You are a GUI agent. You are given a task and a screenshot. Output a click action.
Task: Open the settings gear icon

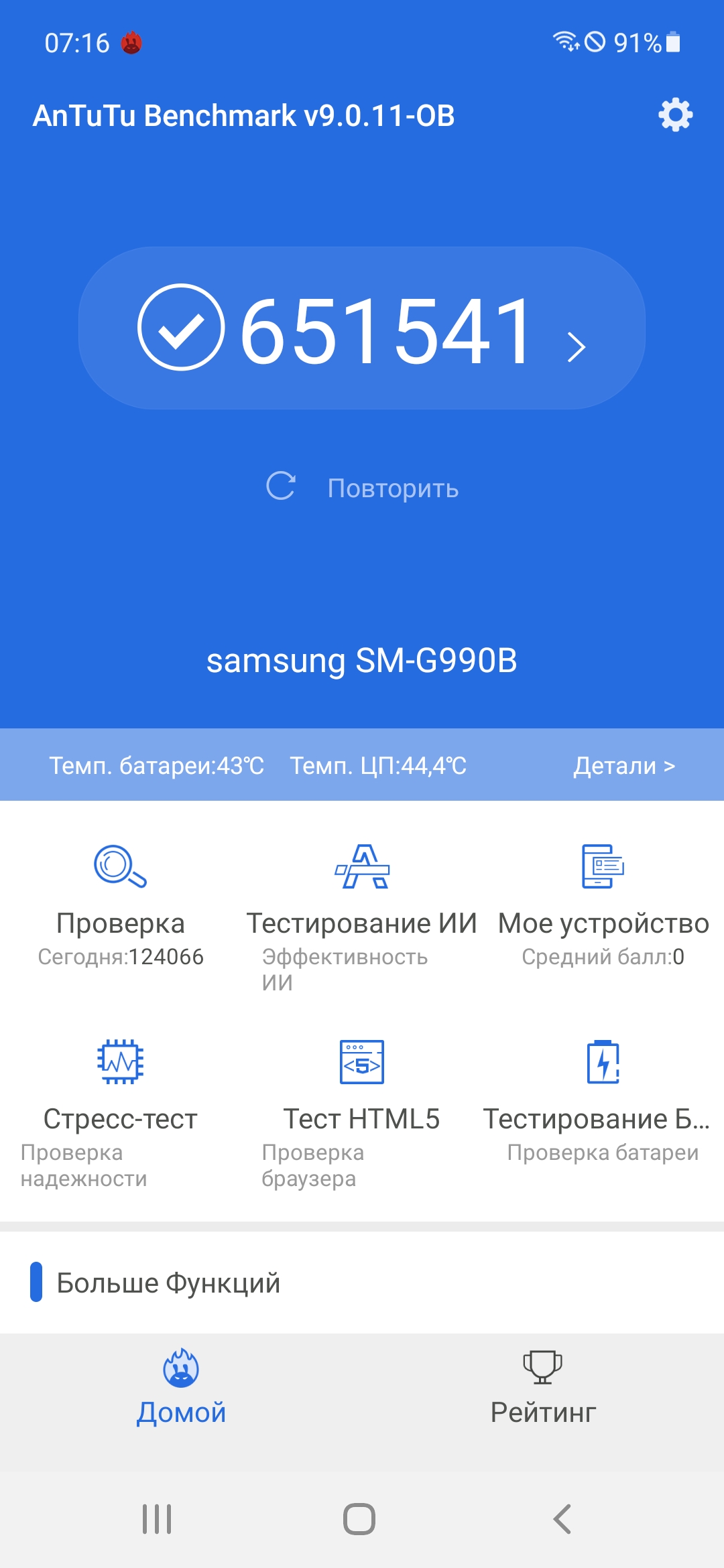(x=675, y=115)
